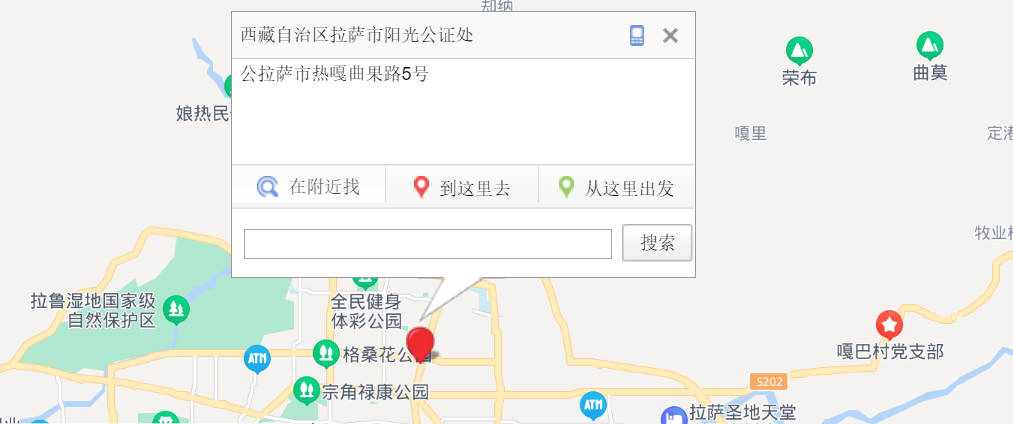Send location to phone icon
The height and width of the screenshot is (424, 1013).
pos(637,36)
